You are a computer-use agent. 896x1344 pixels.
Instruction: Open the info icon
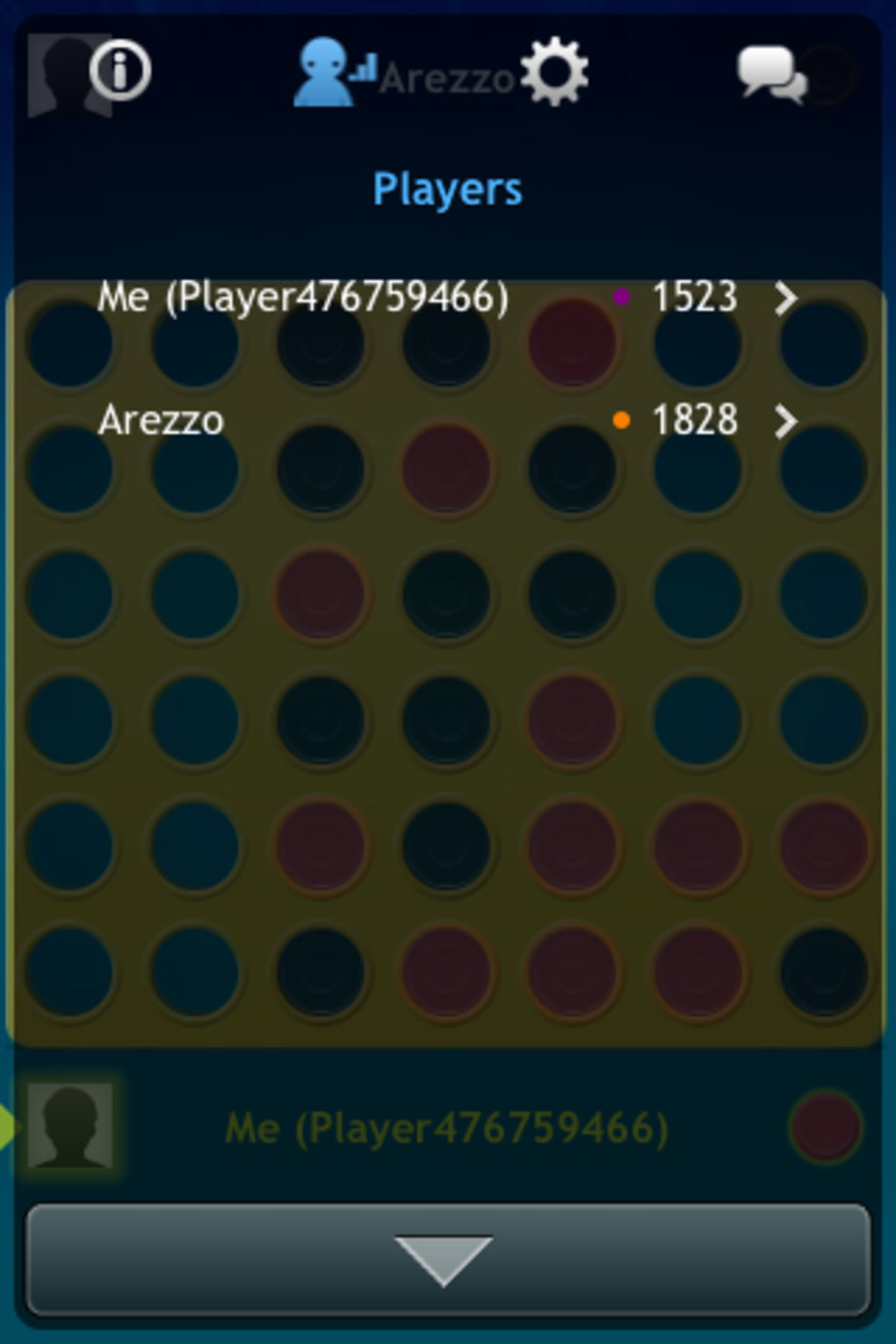pyautogui.click(x=120, y=70)
